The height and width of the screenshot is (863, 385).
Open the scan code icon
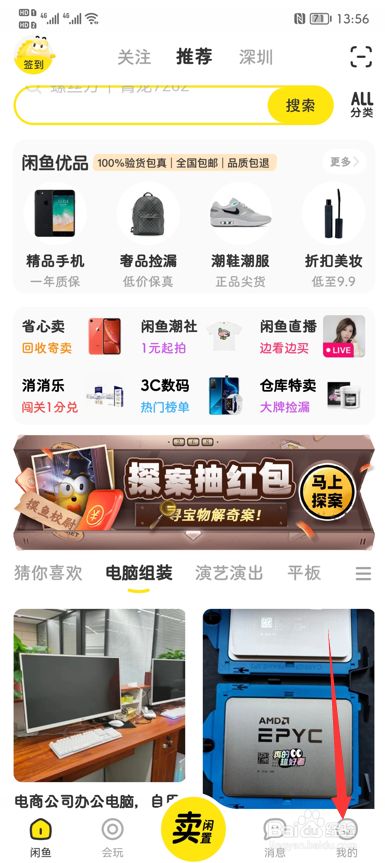coord(361,57)
